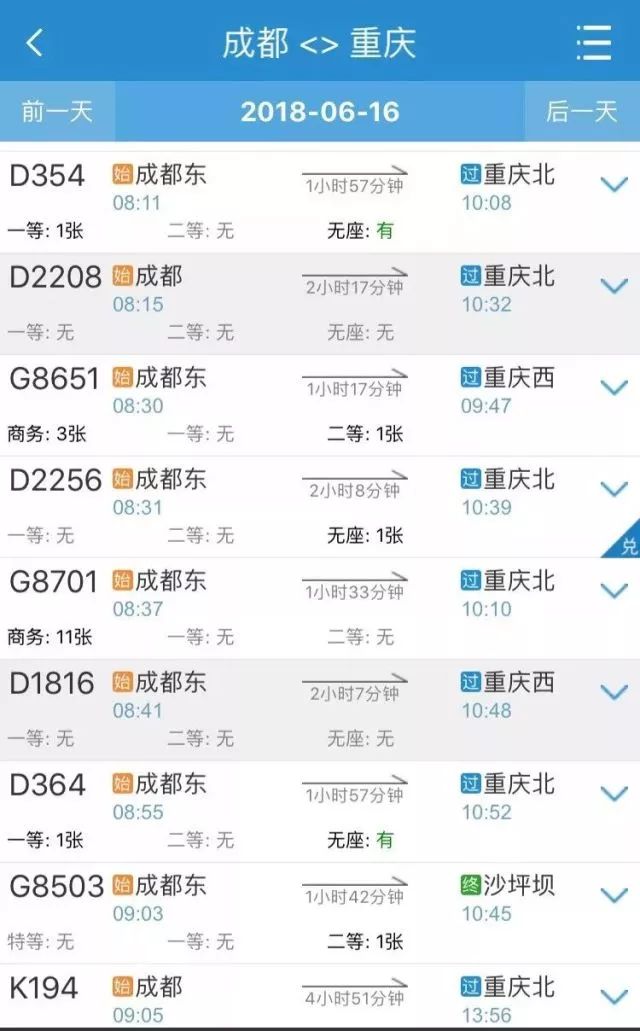The width and height of the screenshot is (640, 1031).
Task: Expand details for train D2208
Action: point(614,285)
